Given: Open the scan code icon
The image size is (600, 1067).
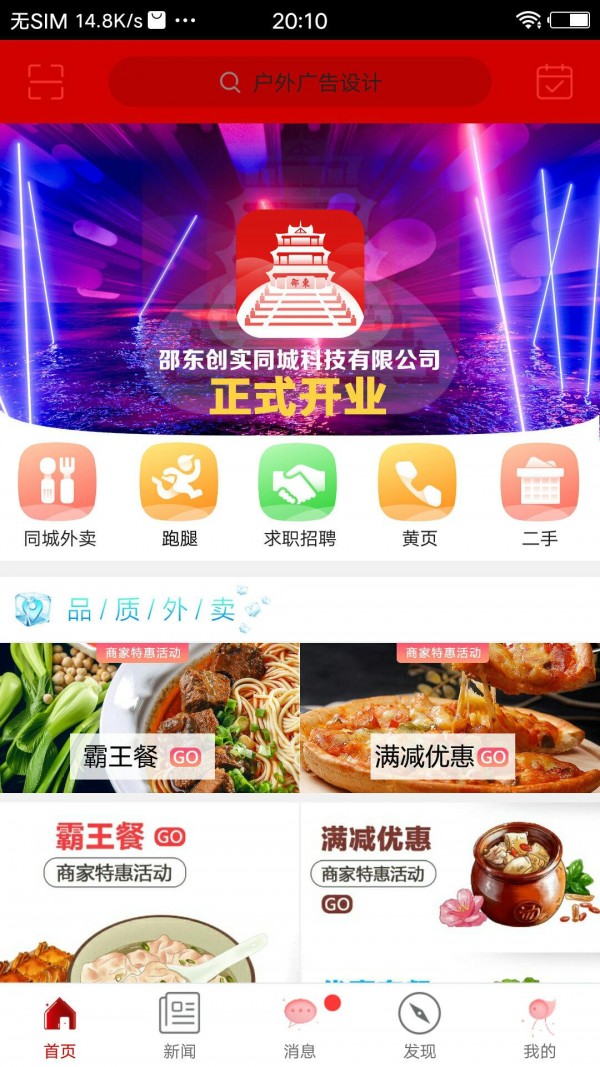Looking at the screenshot, I should coord(46,82).
